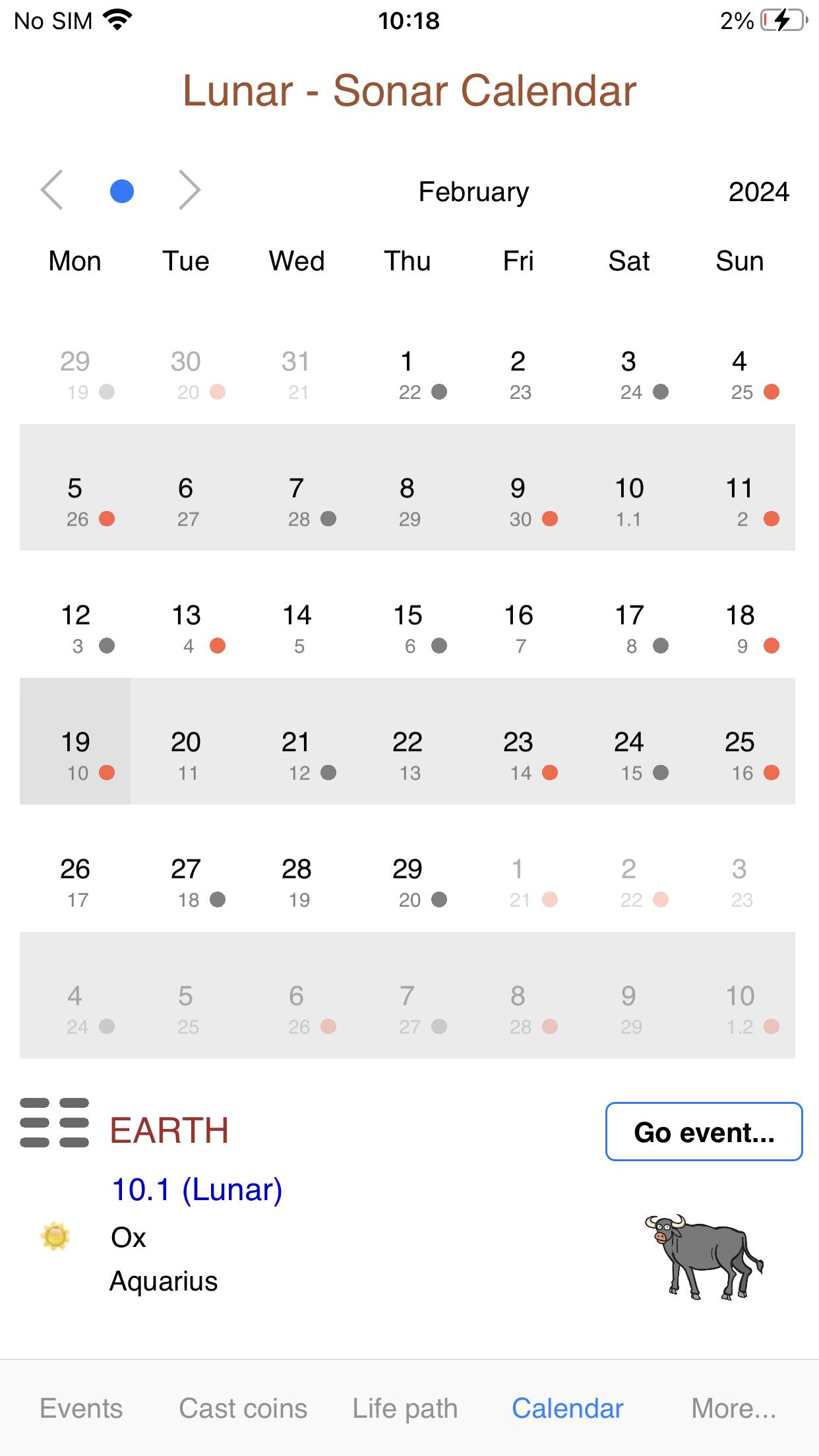Viewport: 819px width, 1456px height.
Task: Go to the previous month arrow
Action: pos(52,190)
